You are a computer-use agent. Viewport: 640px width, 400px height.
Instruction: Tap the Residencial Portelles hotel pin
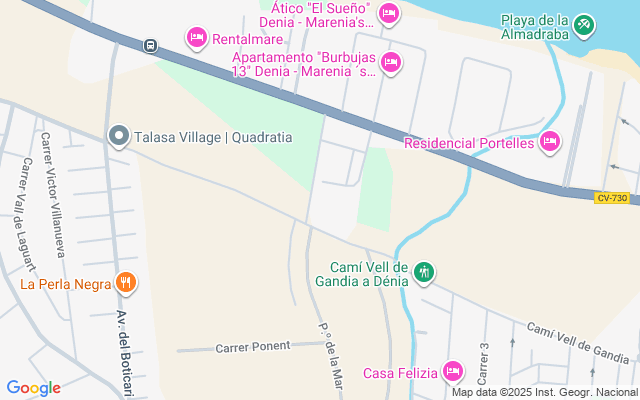click(x=548, y=143)
